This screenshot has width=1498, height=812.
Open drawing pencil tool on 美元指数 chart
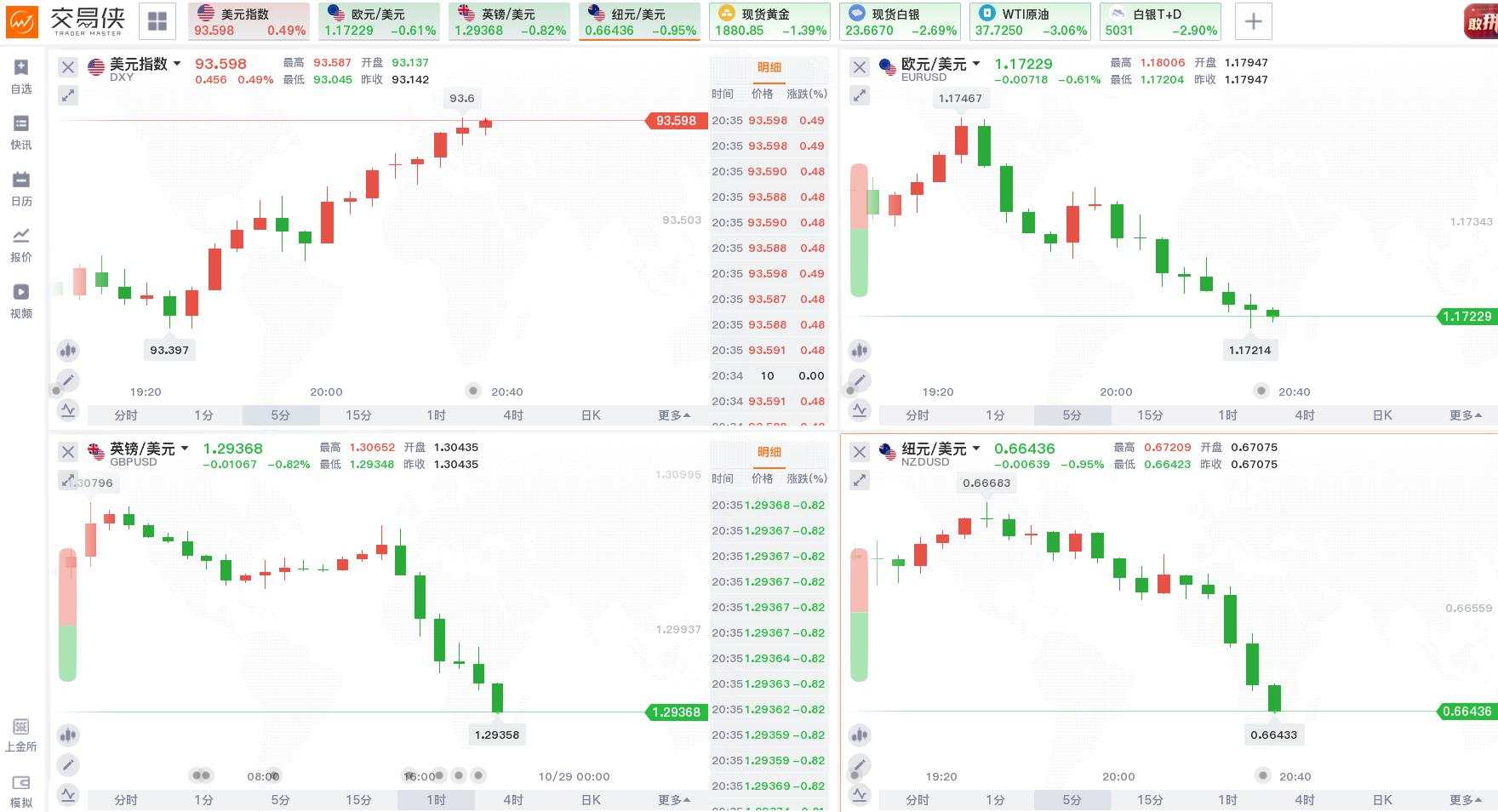point(68,380)
